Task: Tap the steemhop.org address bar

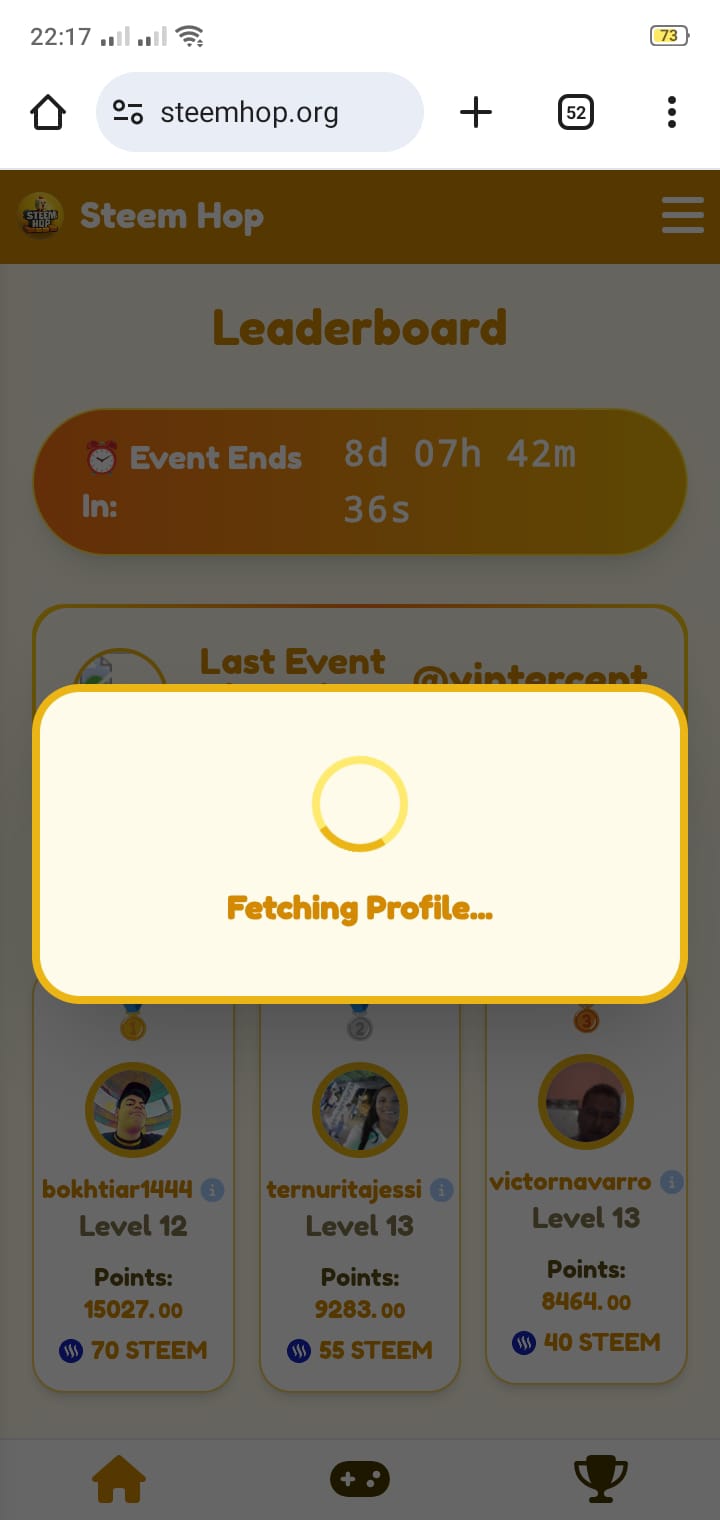Action: coord(260,112)
